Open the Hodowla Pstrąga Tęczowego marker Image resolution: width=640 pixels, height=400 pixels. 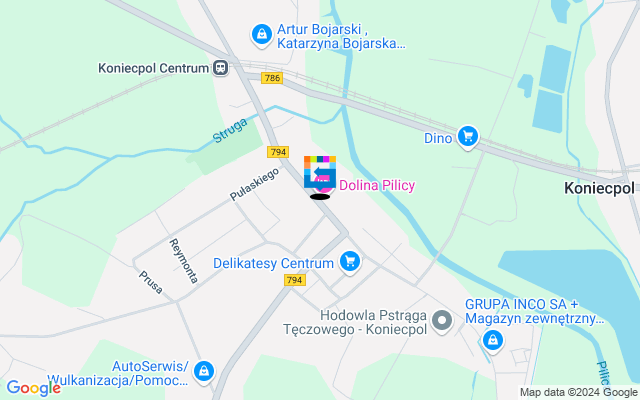coord(442,321)
